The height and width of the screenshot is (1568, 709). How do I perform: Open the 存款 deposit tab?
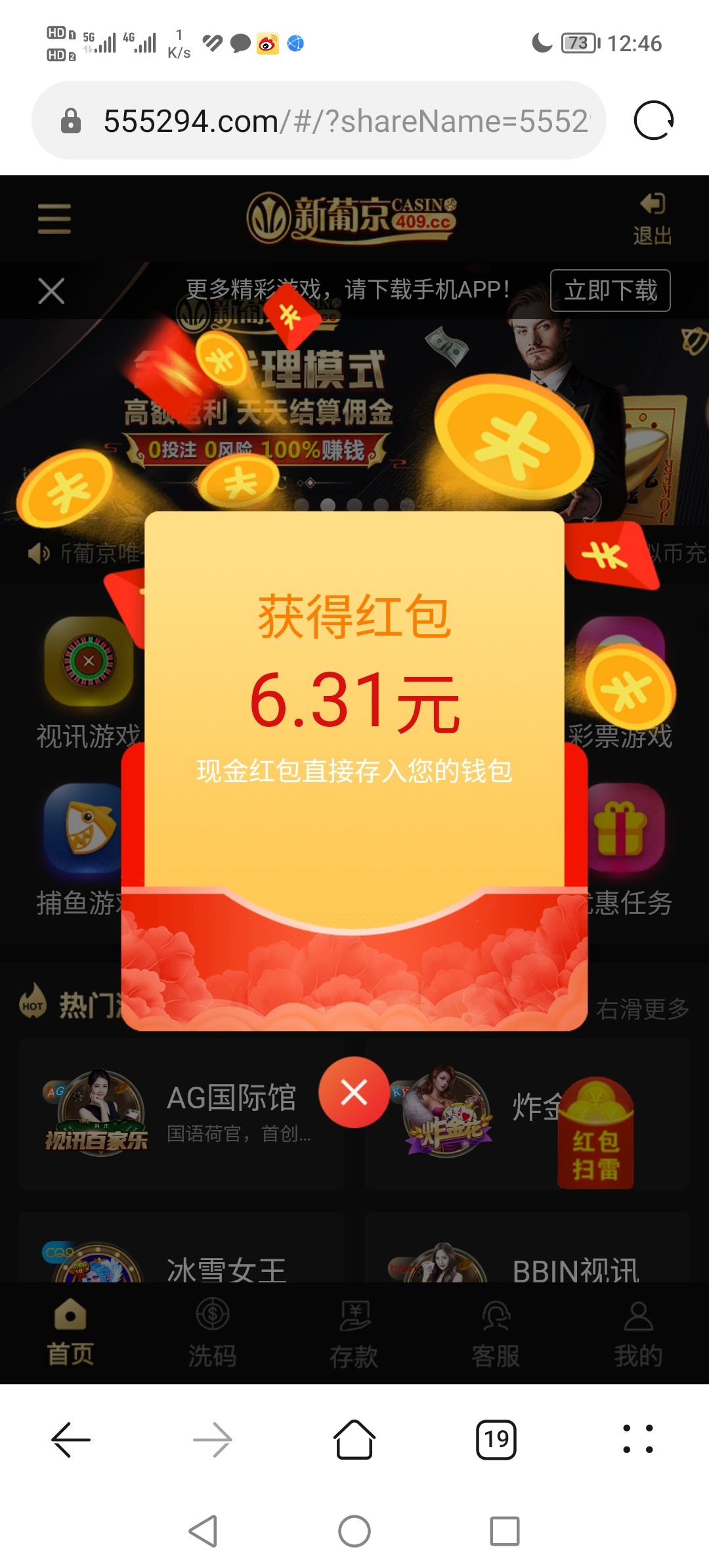[354, 1333]
